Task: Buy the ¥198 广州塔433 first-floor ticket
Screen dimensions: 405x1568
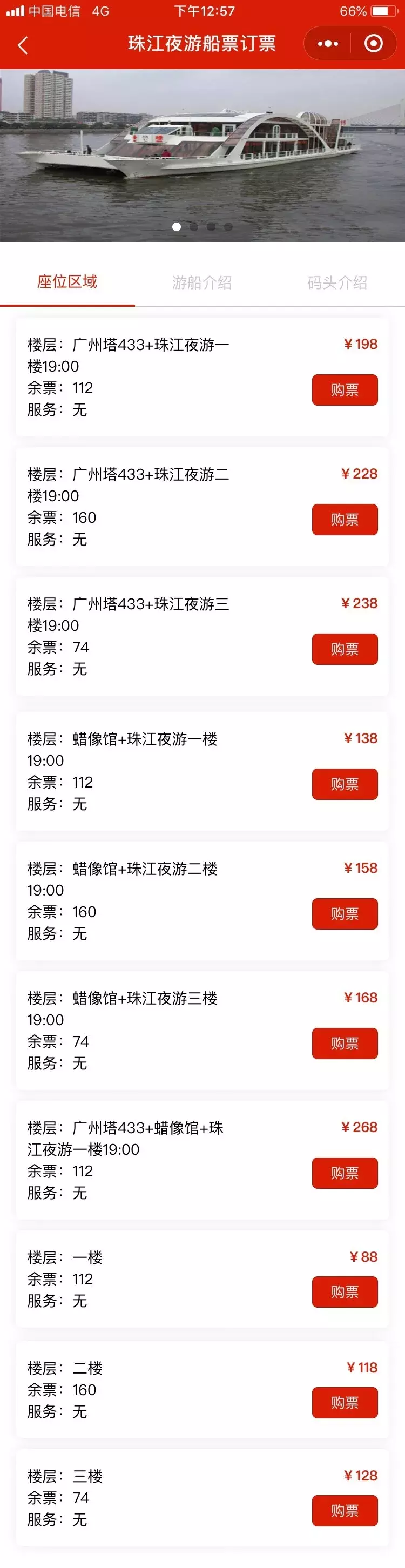Action: pyautogui.click(x=345, y=389)
